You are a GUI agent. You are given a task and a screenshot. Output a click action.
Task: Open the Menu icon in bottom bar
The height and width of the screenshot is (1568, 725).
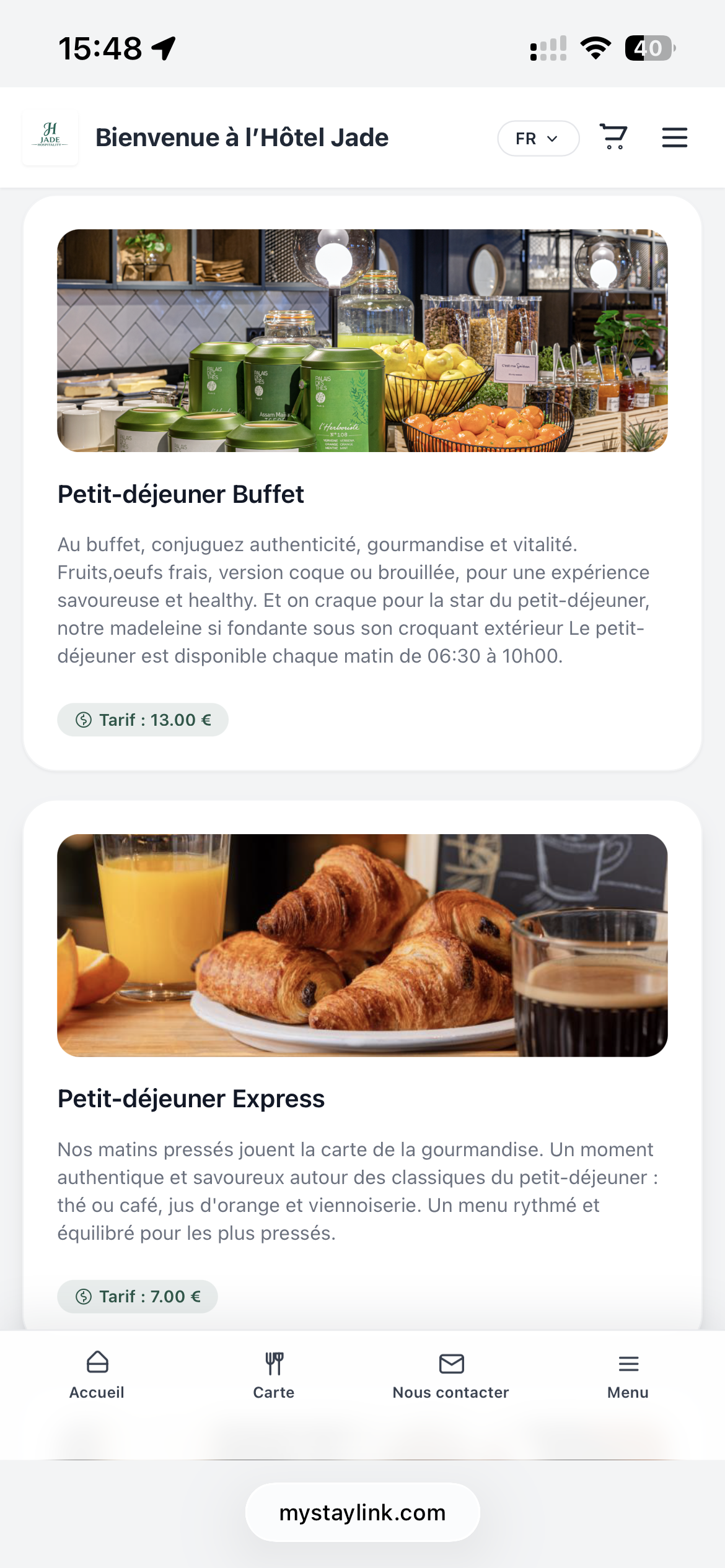628,1363
